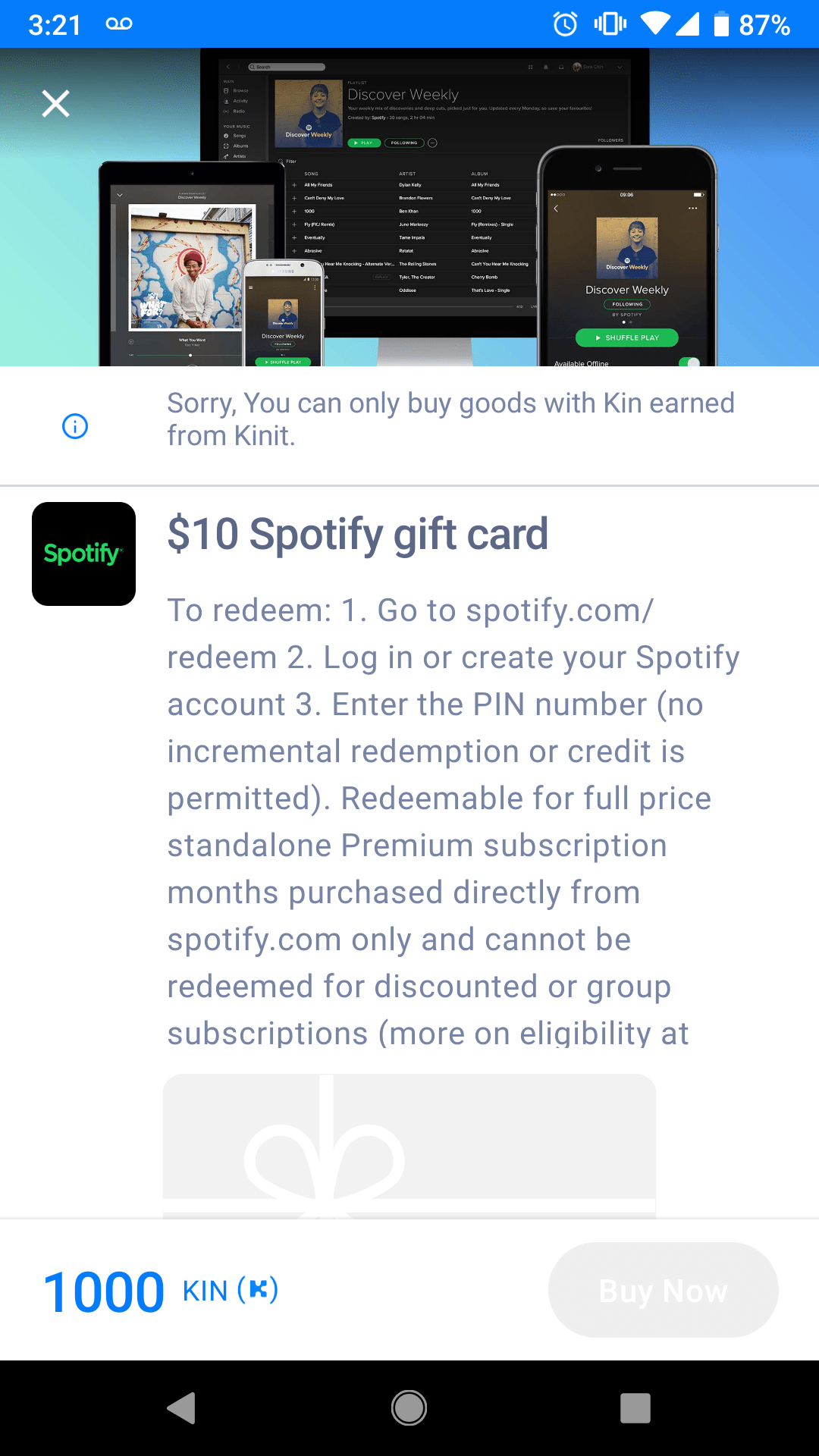Open Radio from the Spotify sidebar
The width and height of the screenshot is (819, 1456).
point(238,111)
